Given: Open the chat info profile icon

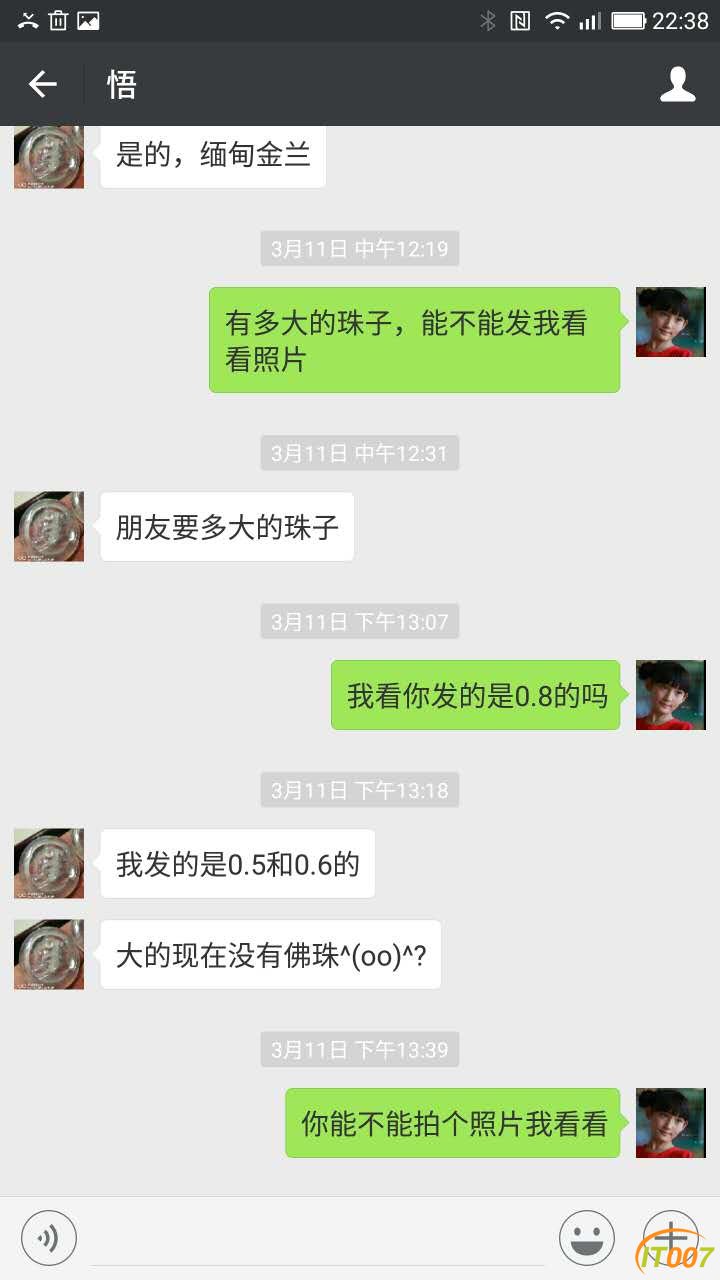Looking at the screenshot, I should click(677, 85).
